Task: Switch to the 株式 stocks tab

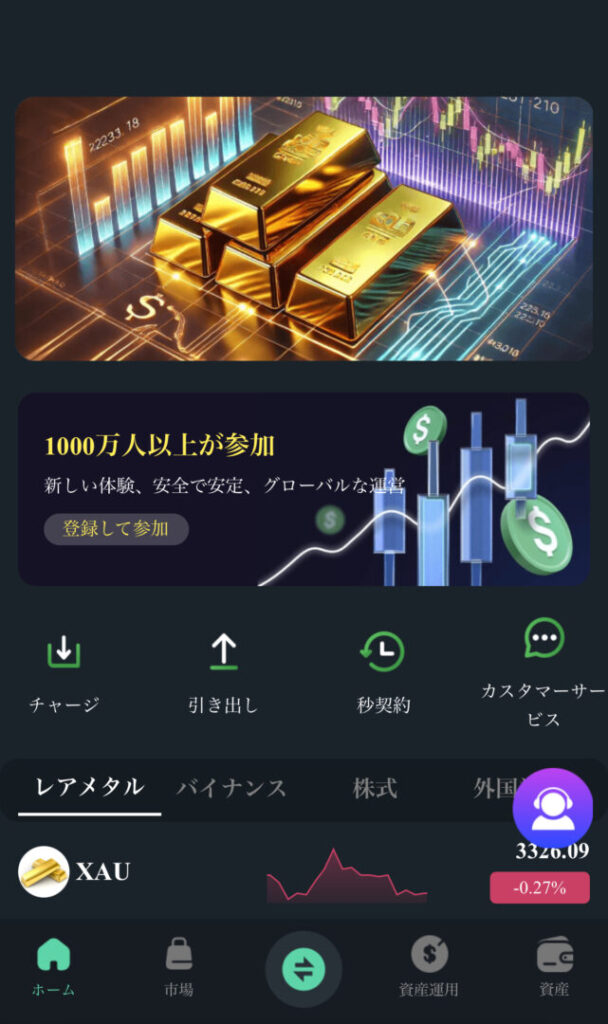Action: click(375, 788)
